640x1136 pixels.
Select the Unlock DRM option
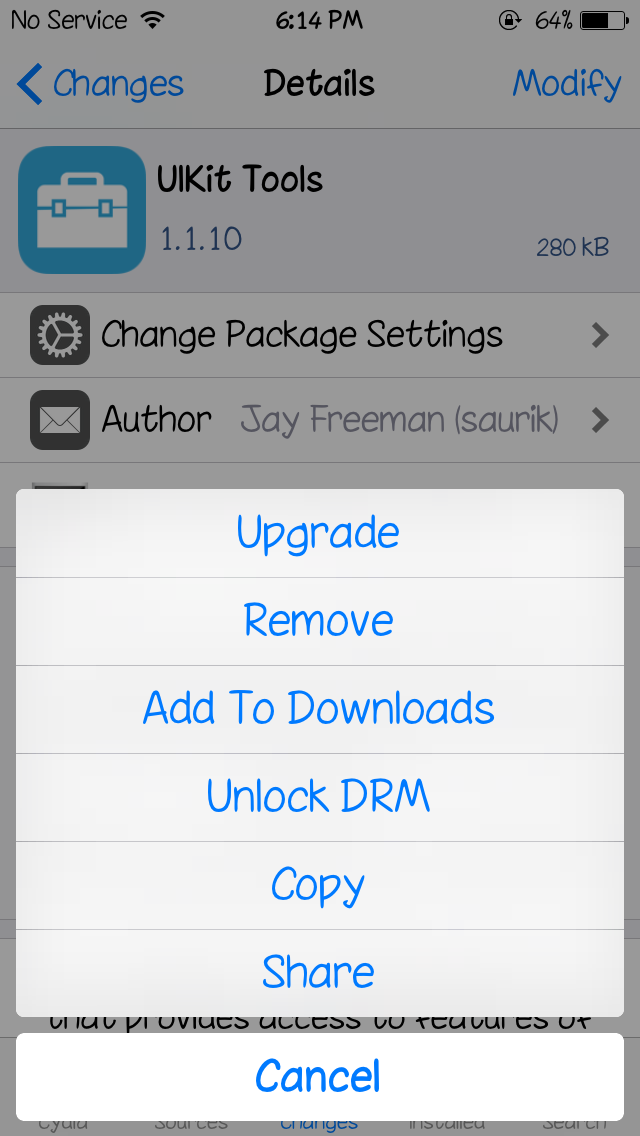coord(319,797)
